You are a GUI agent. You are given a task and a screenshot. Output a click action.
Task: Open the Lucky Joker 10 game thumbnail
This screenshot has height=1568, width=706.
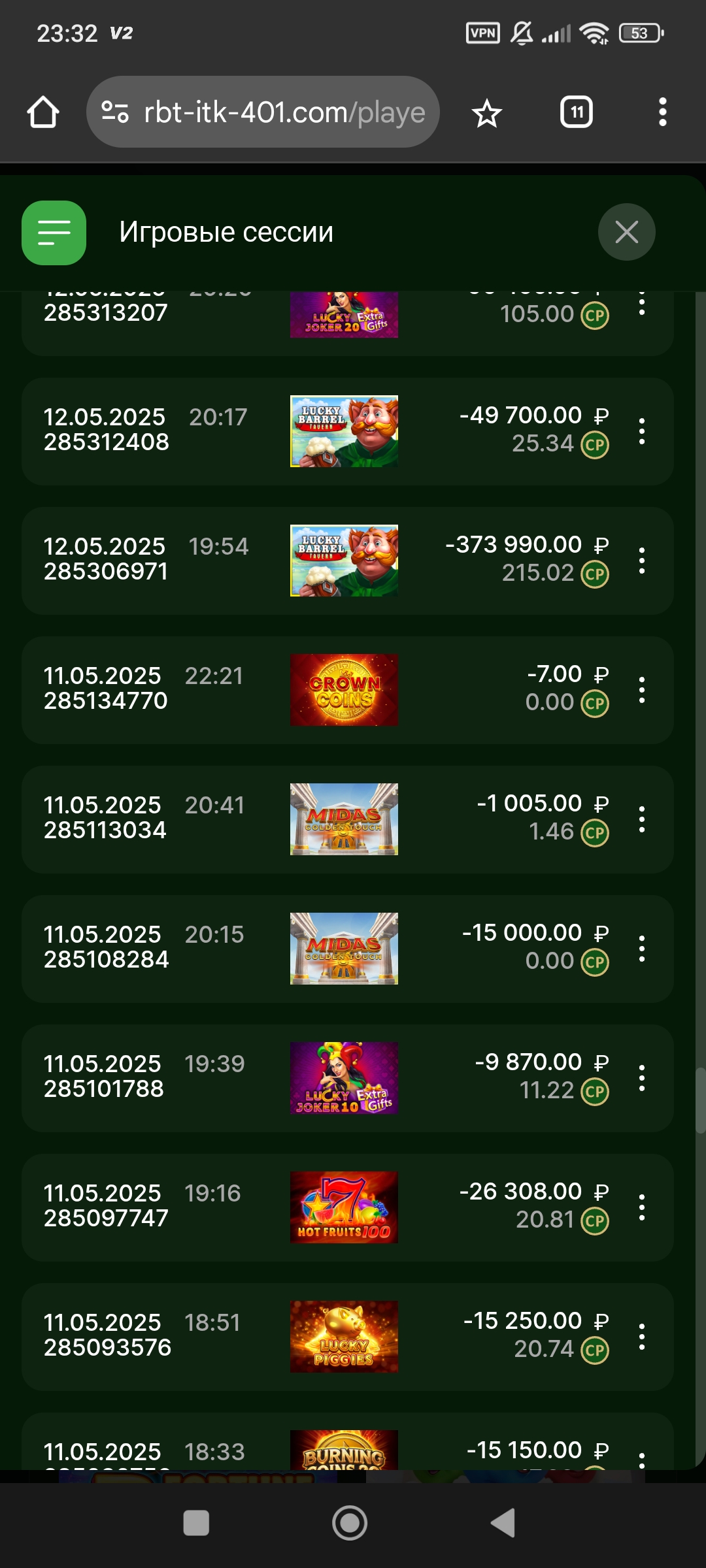[344, 1078]
